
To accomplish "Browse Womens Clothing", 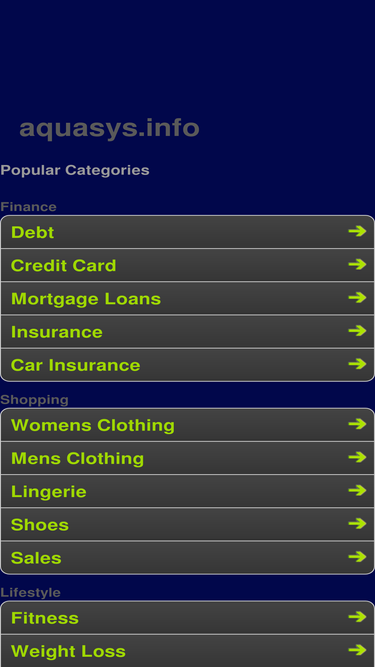I will tap(188, 425).
